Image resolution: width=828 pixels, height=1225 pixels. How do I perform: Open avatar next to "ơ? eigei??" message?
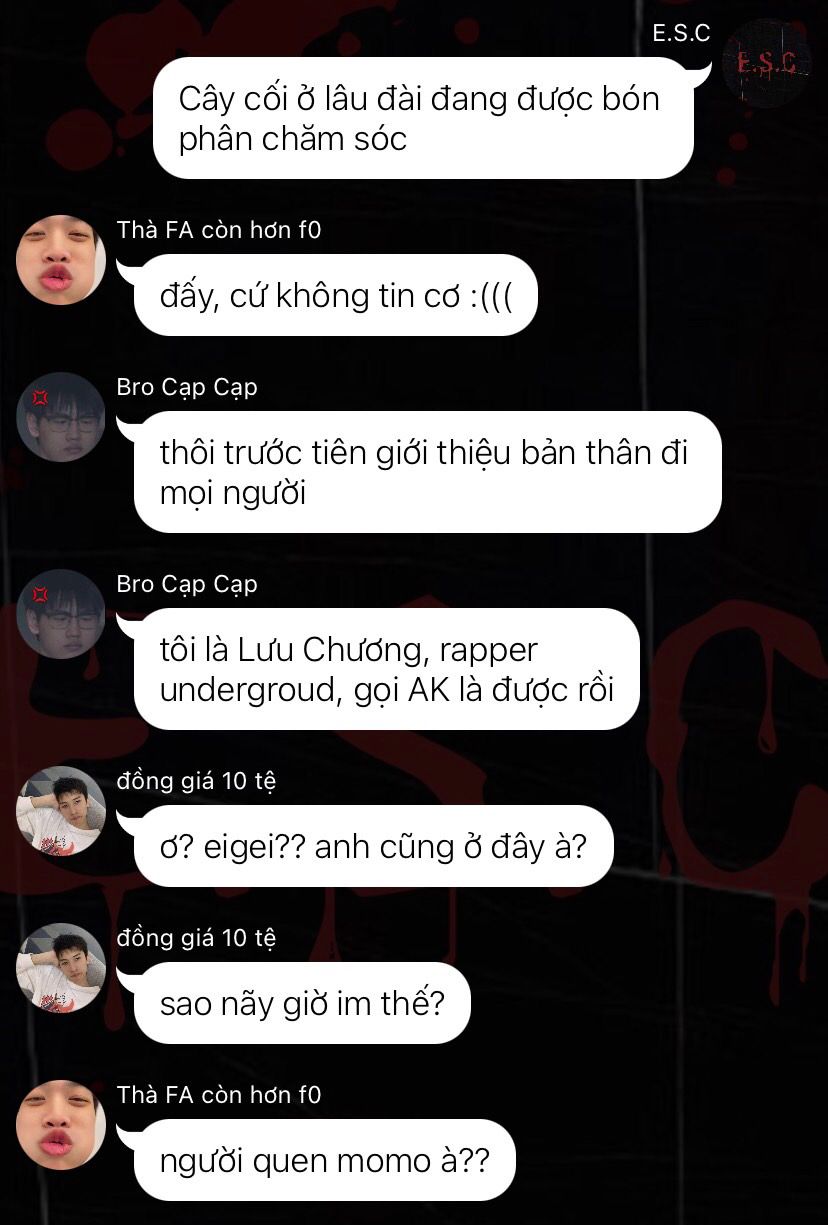[x=61, y=811]
